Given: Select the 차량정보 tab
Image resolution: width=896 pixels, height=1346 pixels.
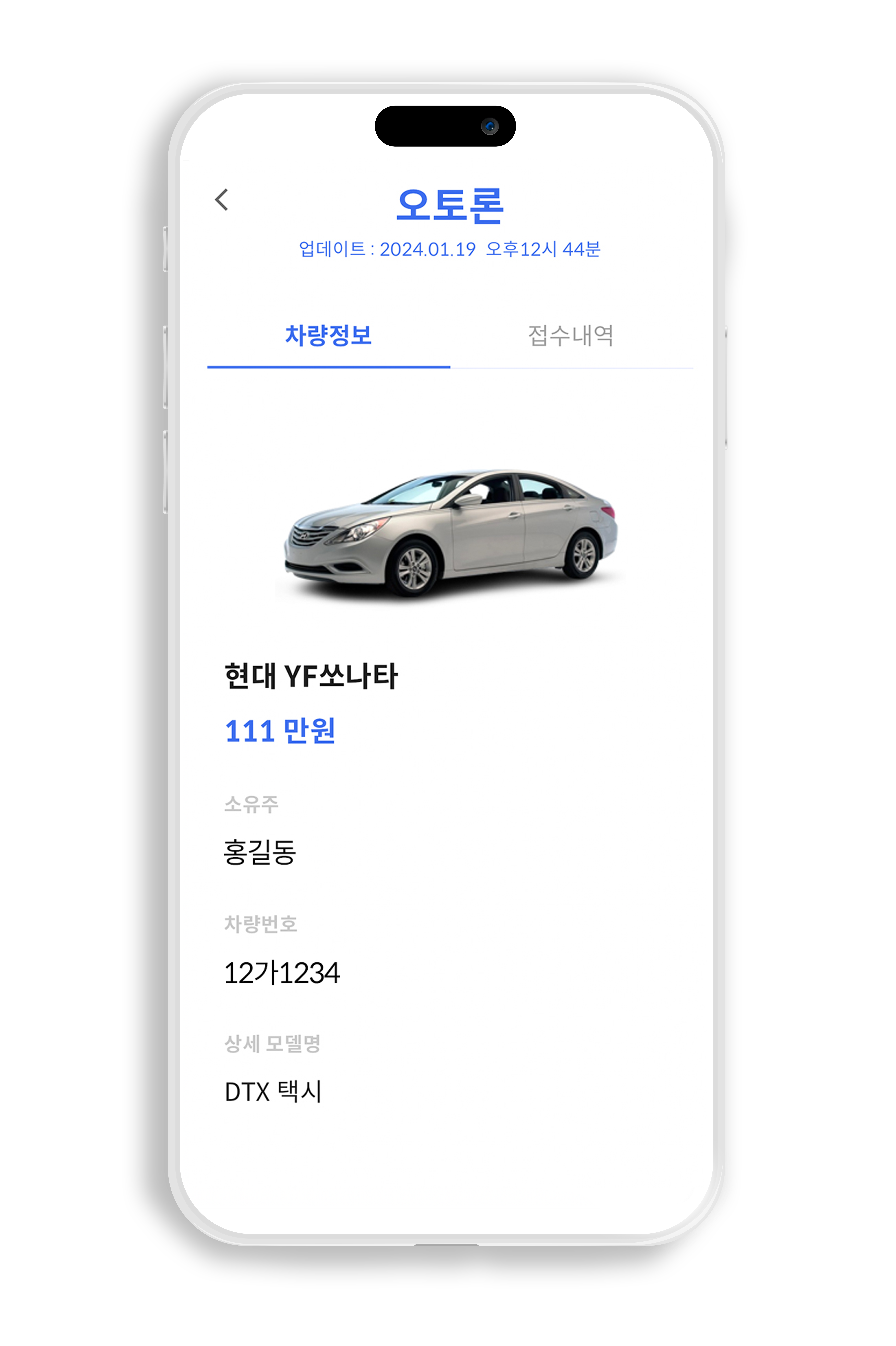Looking at the screenshot, I should [329, 336].
